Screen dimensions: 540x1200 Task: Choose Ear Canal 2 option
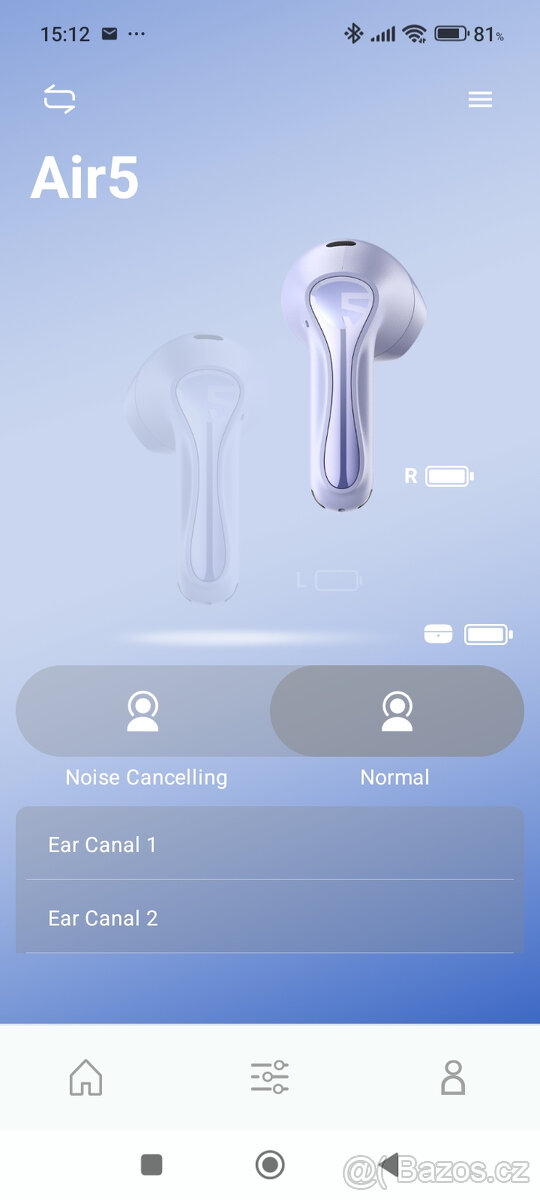pyautogui.click(x=270, y=918)
